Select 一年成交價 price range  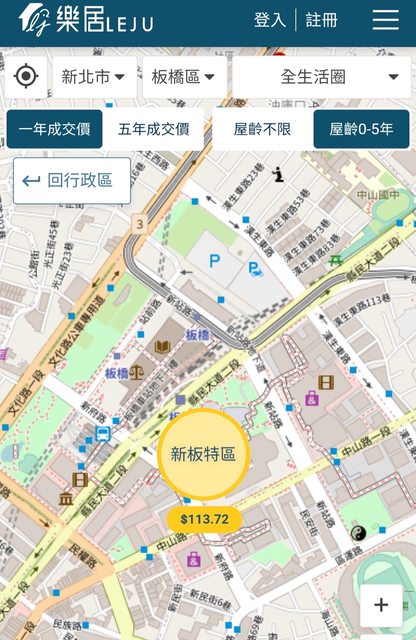[55, 129]
